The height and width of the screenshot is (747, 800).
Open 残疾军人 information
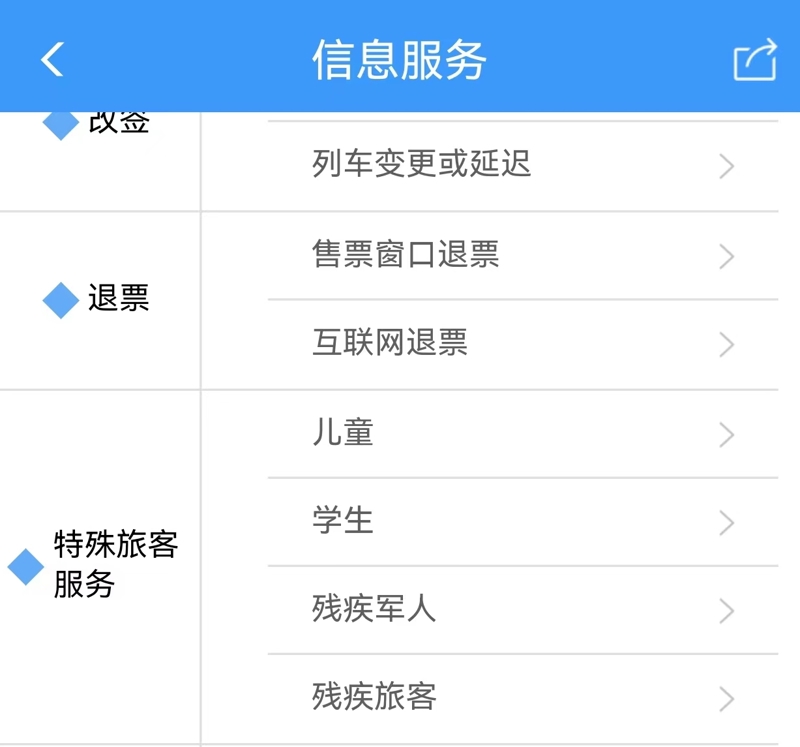(x=522, y=610)
